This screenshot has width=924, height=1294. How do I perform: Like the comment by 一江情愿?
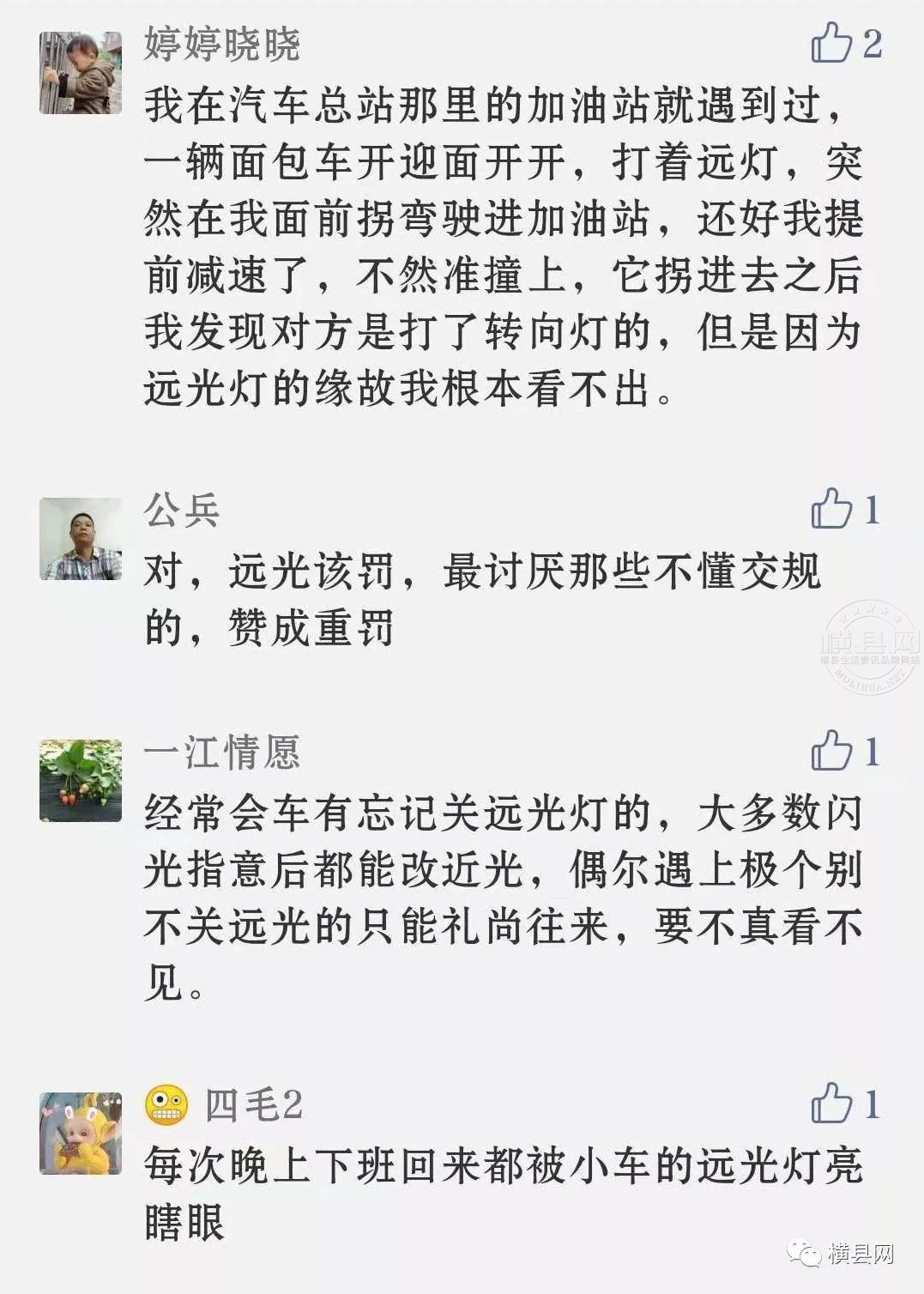[x=831, y=752]
